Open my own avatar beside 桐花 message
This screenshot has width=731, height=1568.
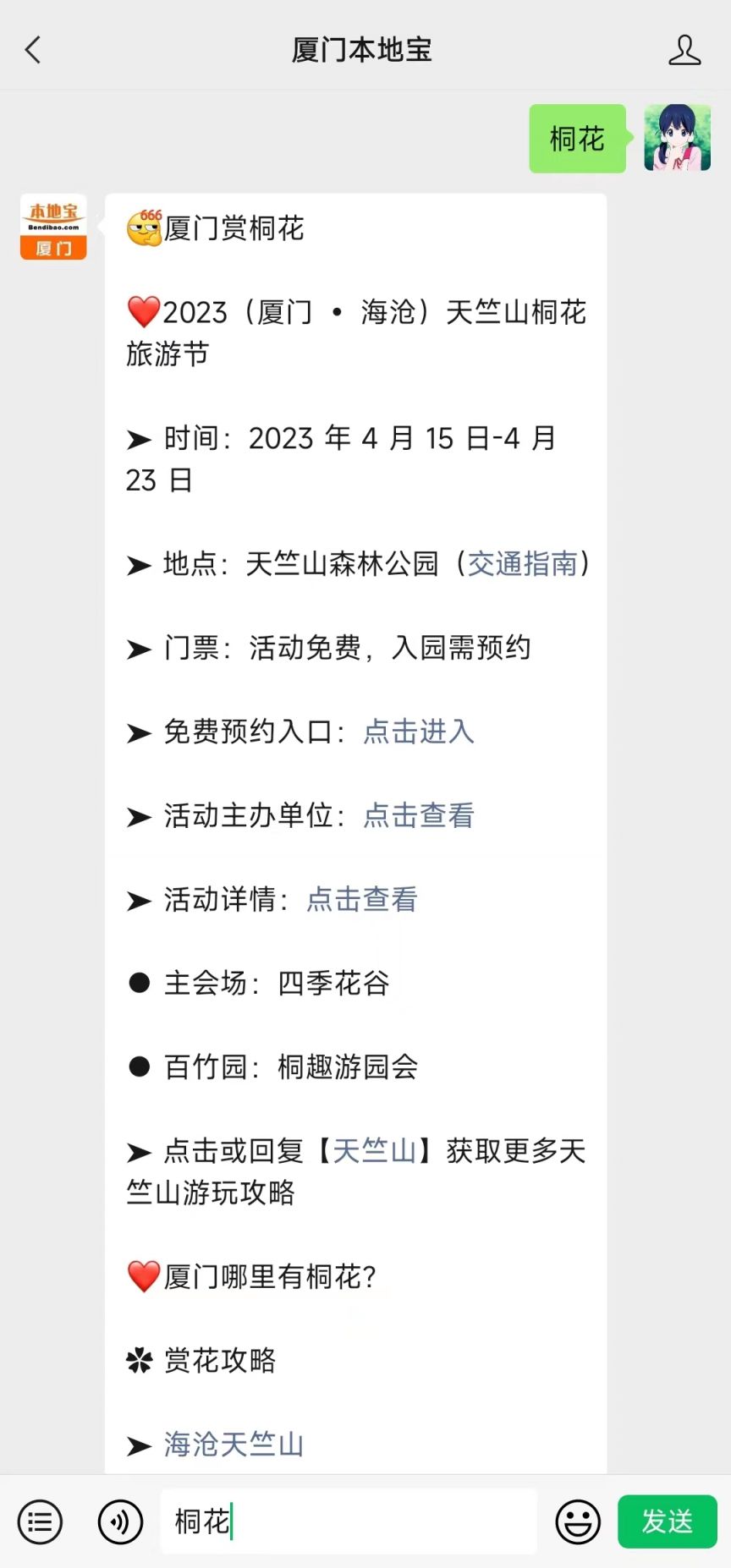678,139
